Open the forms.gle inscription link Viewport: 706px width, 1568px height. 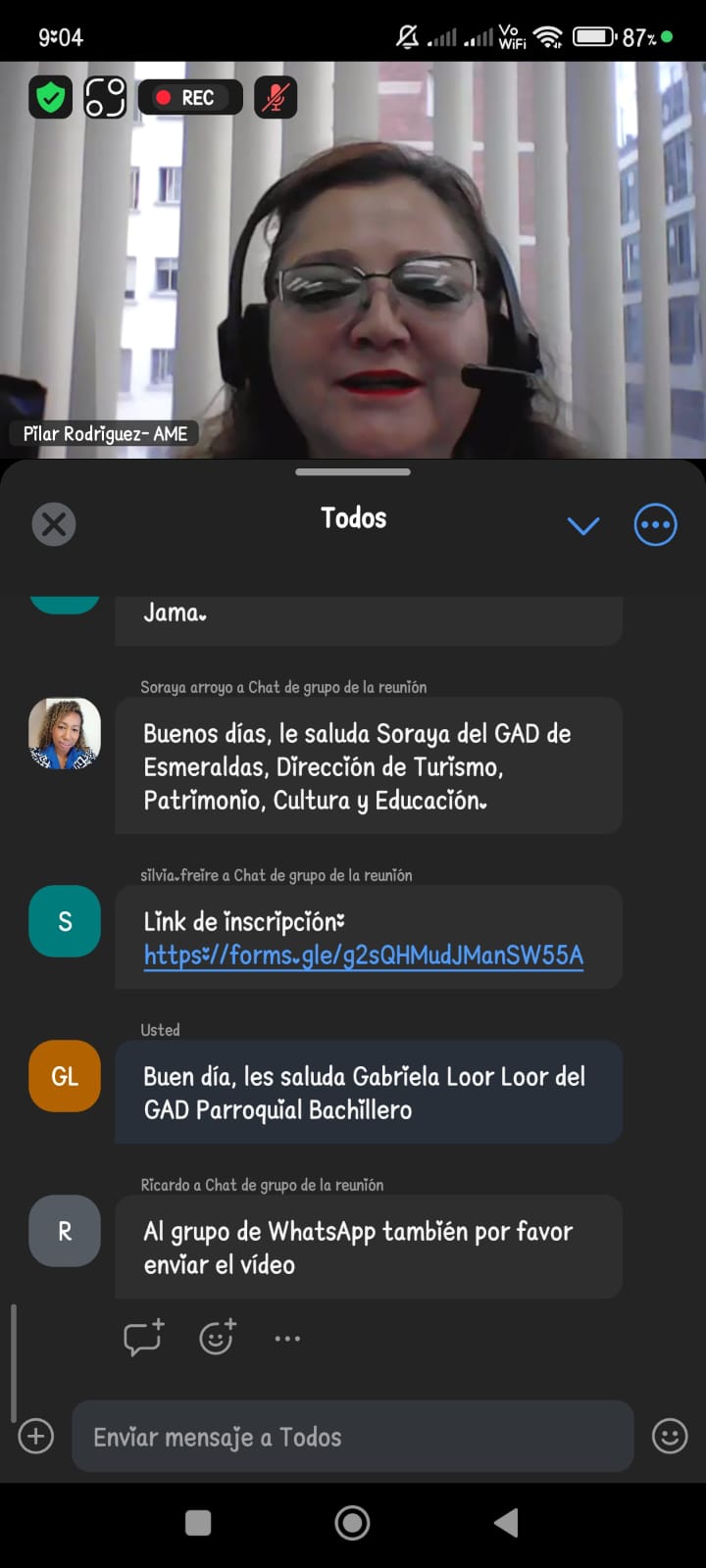point(363,955)
